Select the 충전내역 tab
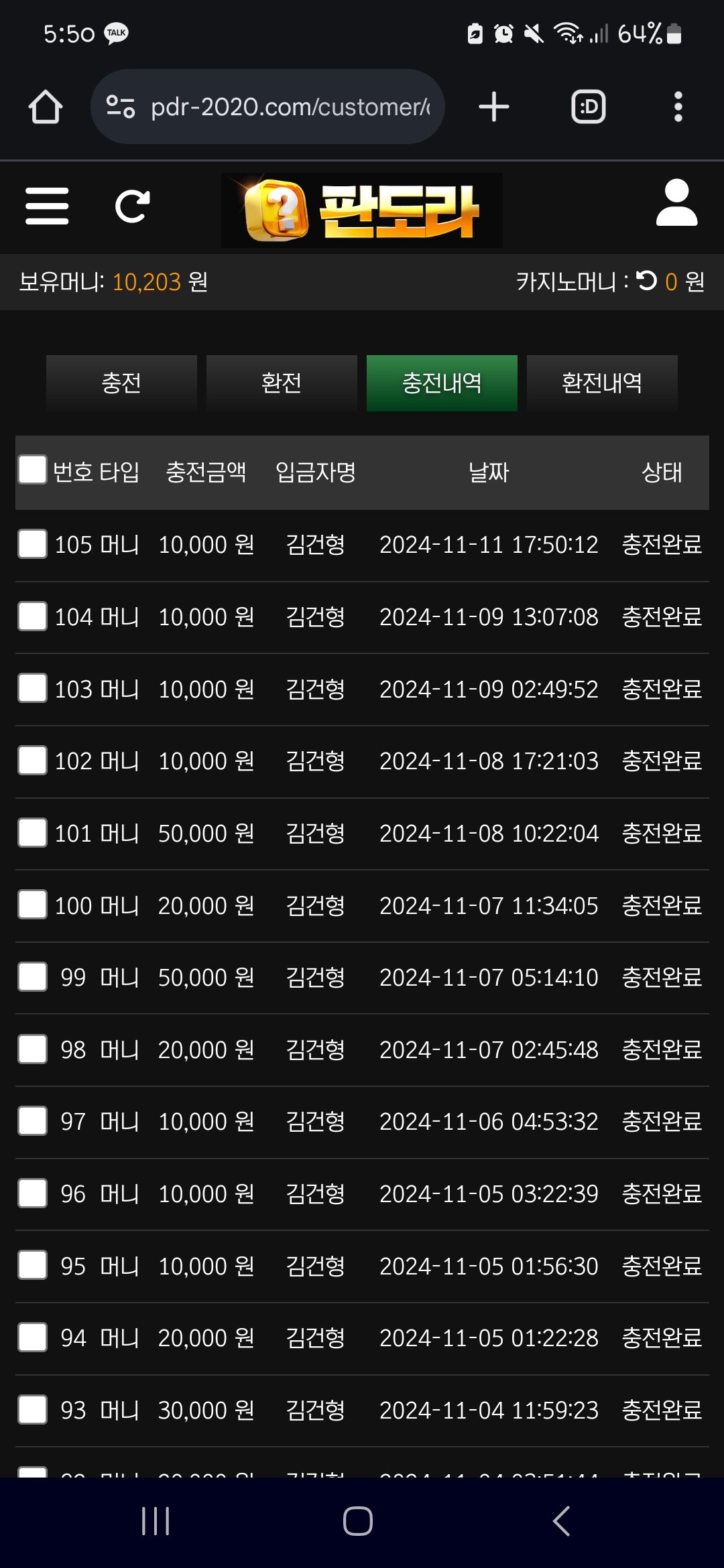Image resolution: width=724 pixels, height=1568 pixels. coord(442,383)
